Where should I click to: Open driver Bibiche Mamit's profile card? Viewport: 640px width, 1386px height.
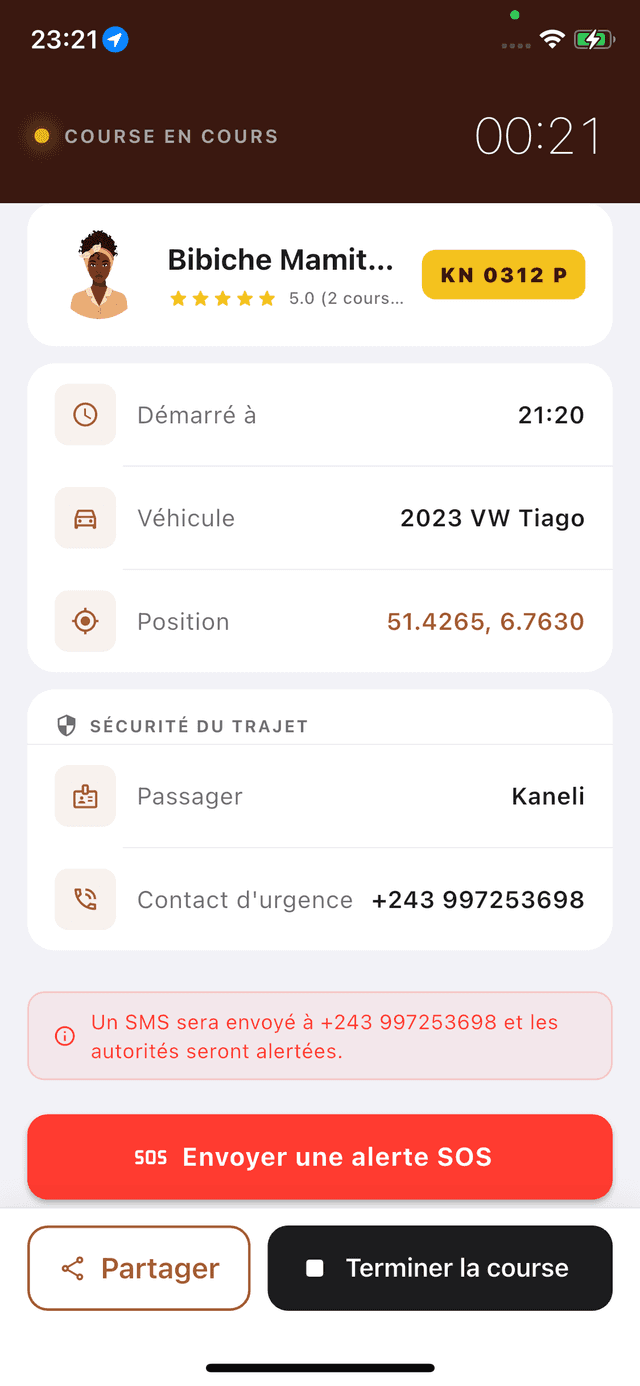click(280, 274)
